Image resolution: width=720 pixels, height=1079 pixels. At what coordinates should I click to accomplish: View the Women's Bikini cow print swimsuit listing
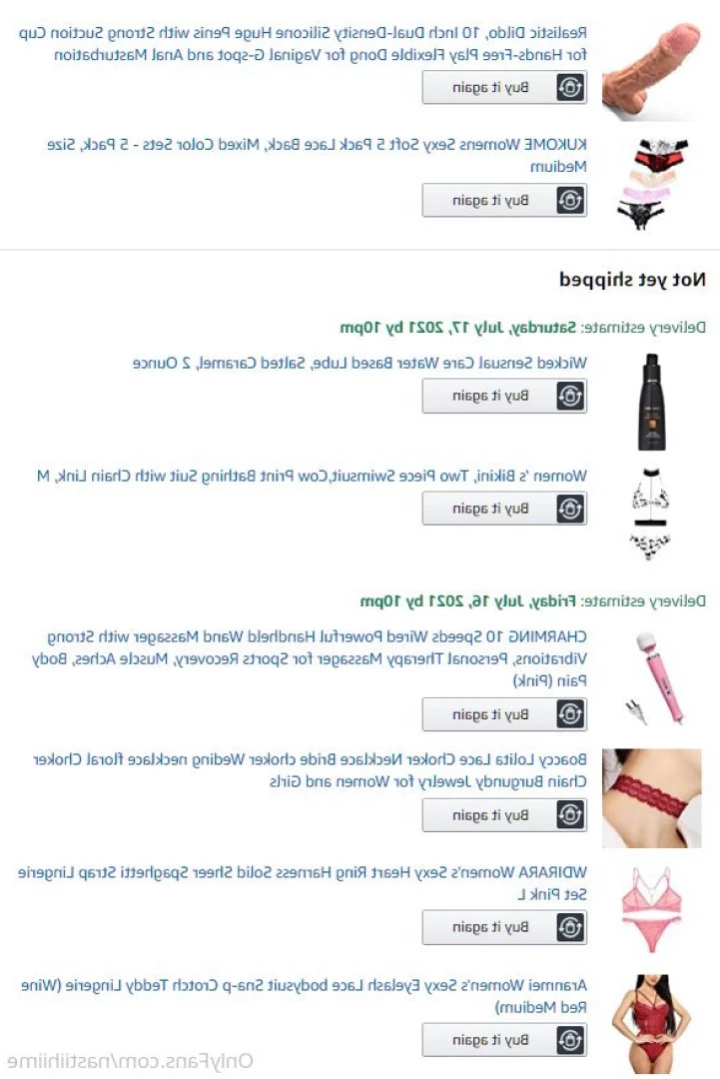pyautogui.click(x=312, y=476)
